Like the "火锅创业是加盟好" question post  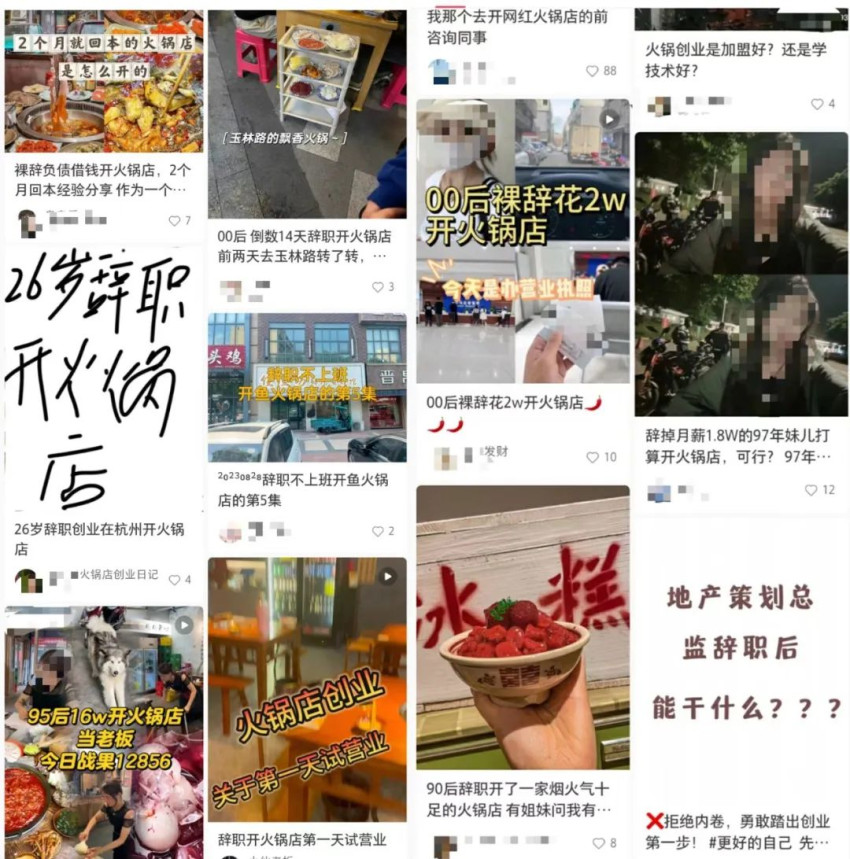[x=818, y=103]
